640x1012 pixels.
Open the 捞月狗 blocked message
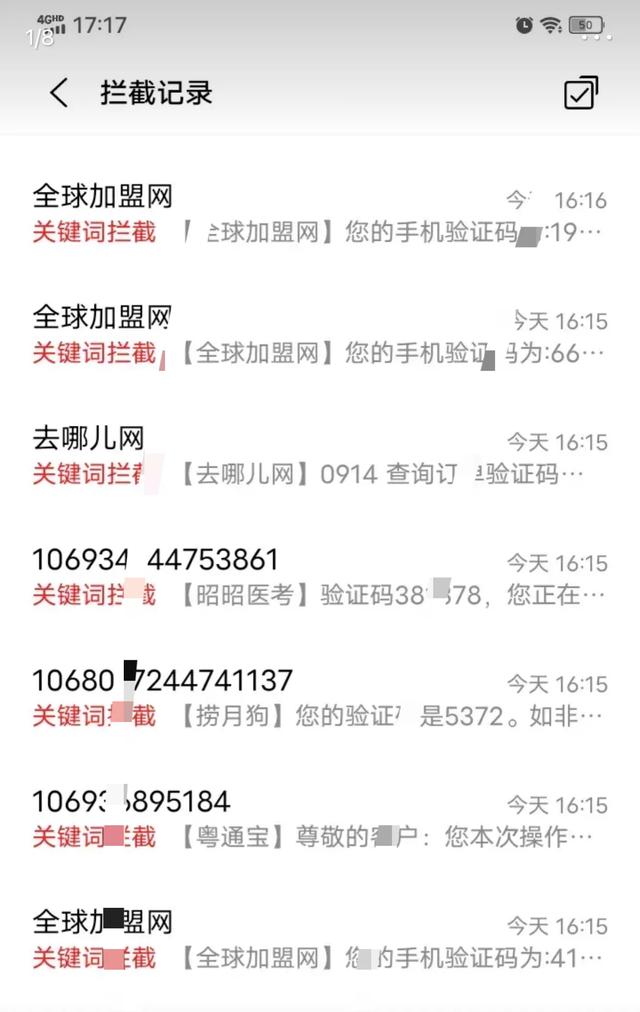[x=320, y=698]
